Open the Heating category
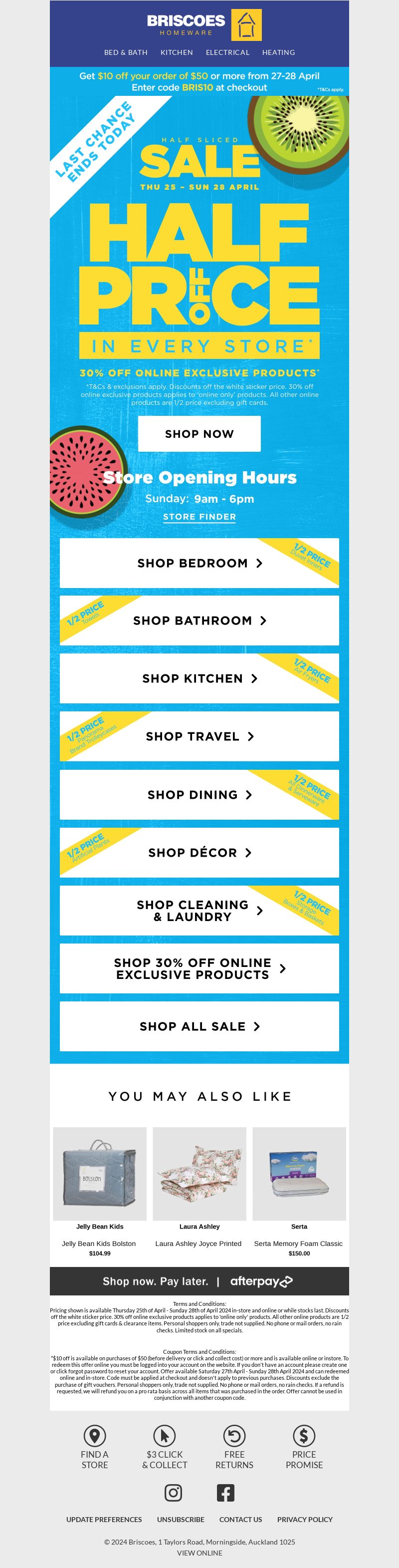 278,52
